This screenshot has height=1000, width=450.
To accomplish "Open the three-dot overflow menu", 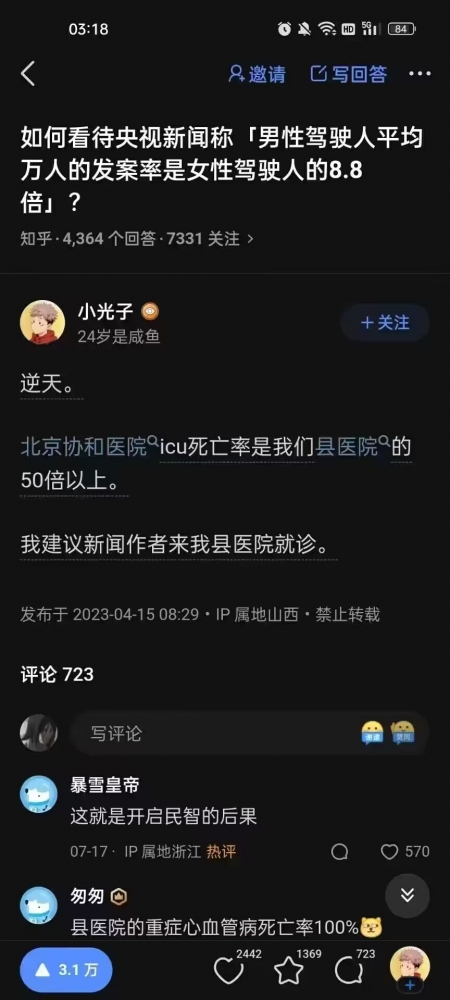I will click(419, 74).
